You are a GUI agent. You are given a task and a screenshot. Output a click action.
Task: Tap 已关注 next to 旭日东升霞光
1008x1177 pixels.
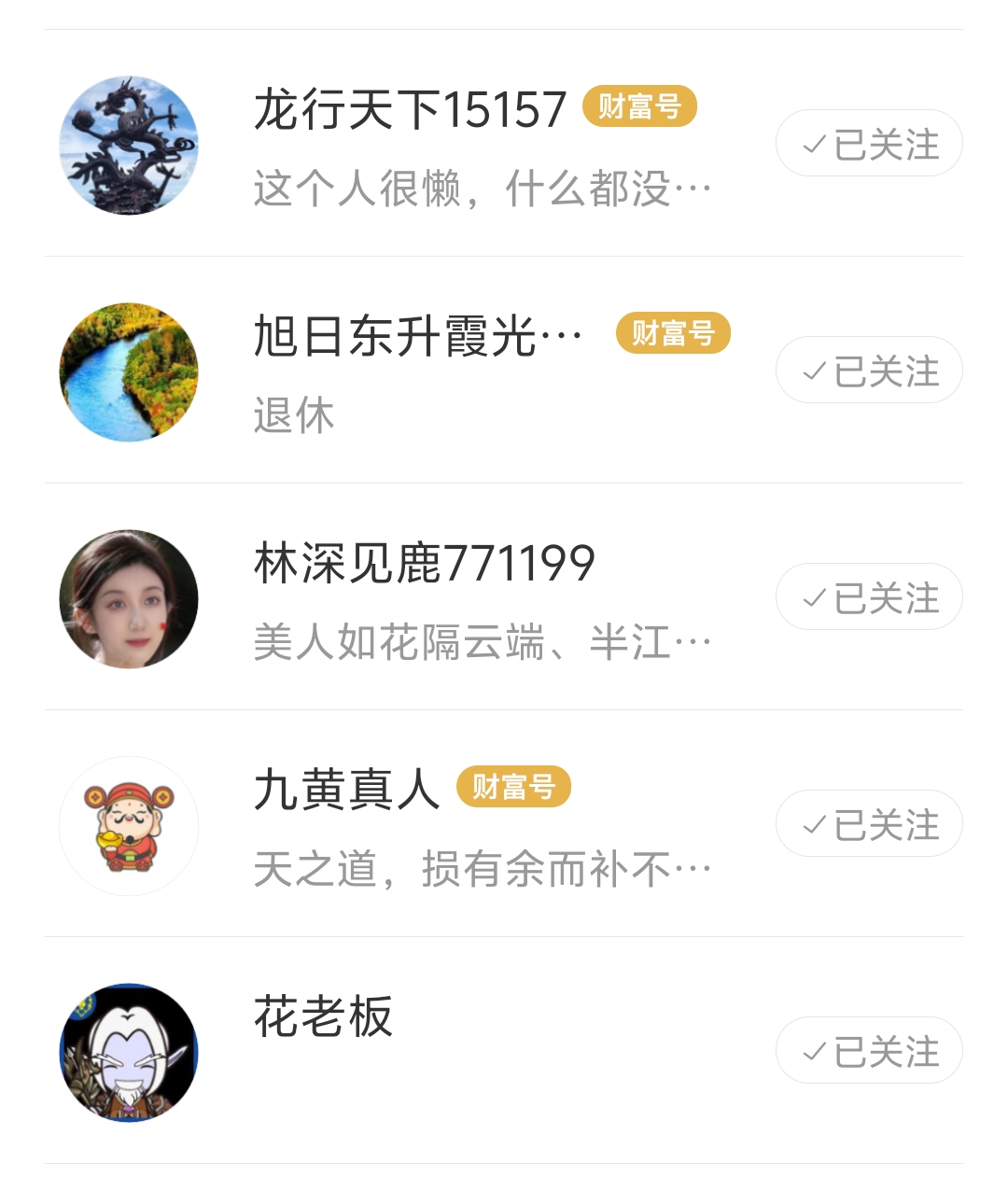coord(869,371)
